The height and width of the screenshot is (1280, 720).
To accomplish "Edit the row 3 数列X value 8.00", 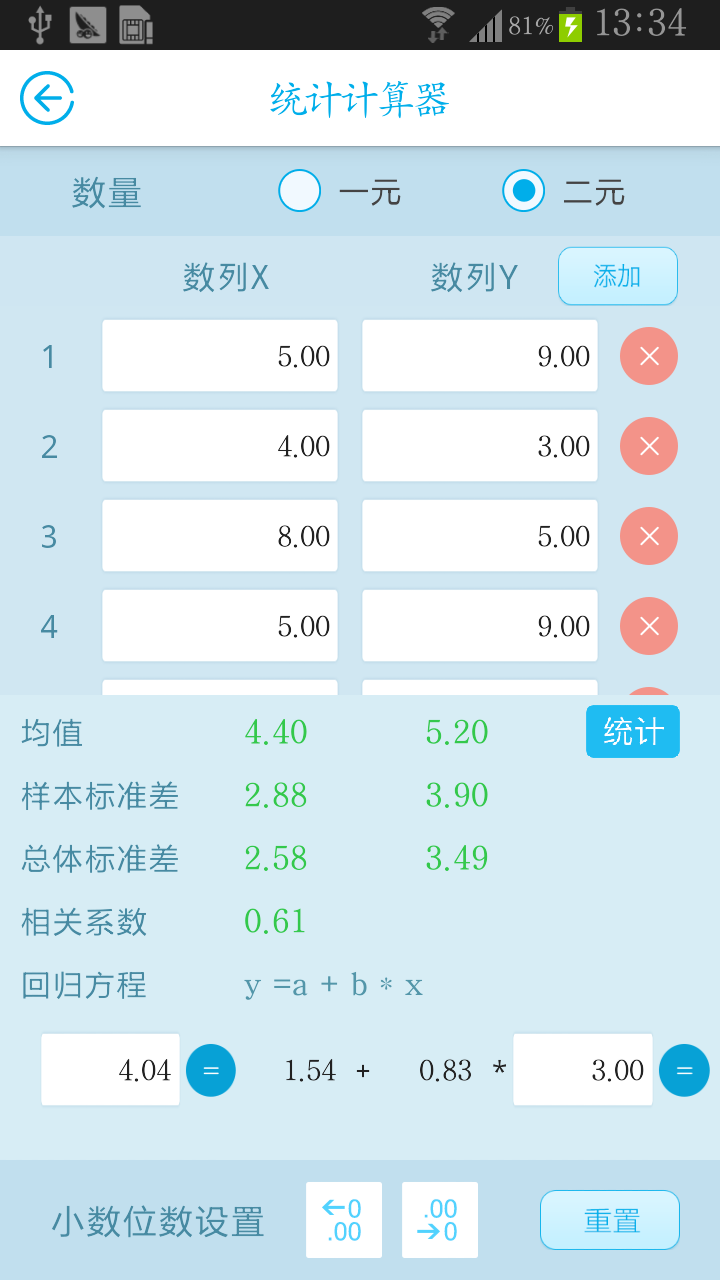I will click(219, 536).
